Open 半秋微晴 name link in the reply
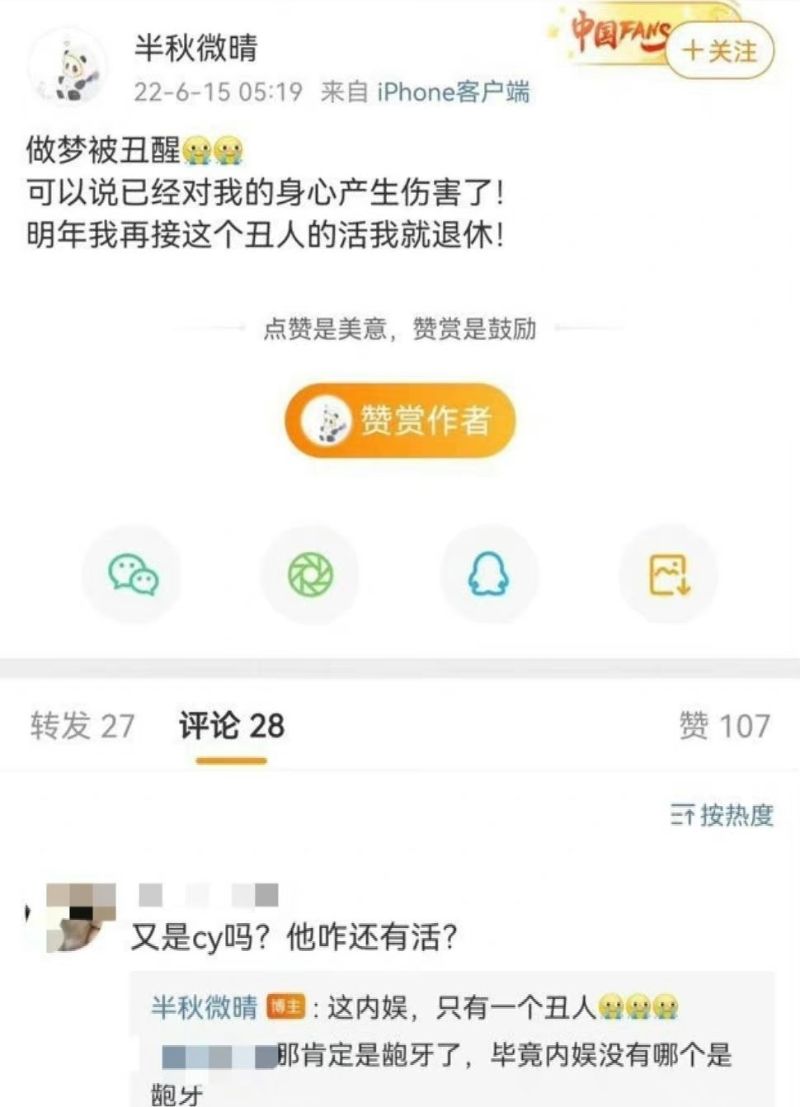Image resolution: width=800 pixels, height=1107 pixels. click(204, 1005)
